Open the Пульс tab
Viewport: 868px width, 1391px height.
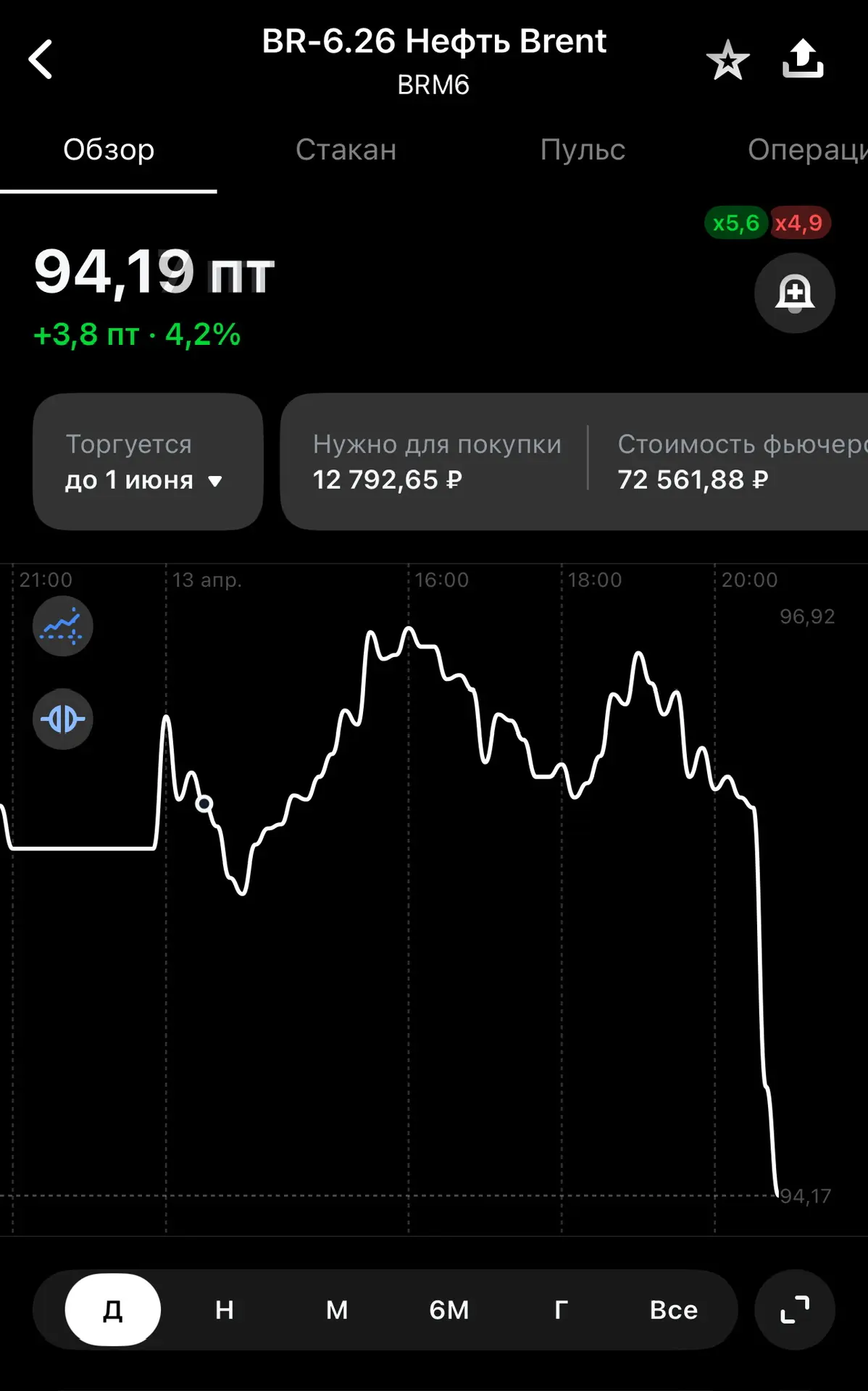tap(583, 150)
